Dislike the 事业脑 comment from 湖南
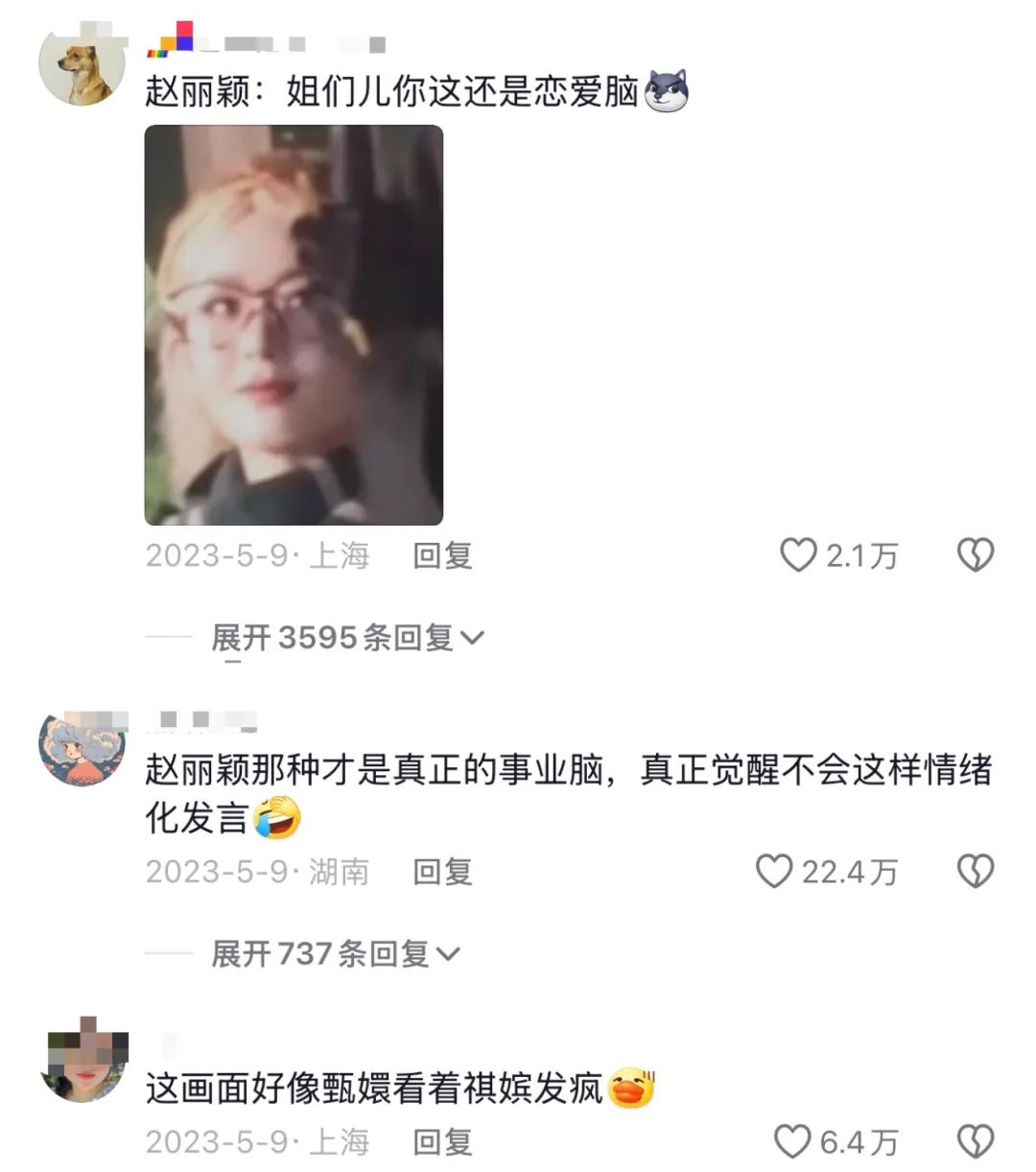 tap(976, 872)
